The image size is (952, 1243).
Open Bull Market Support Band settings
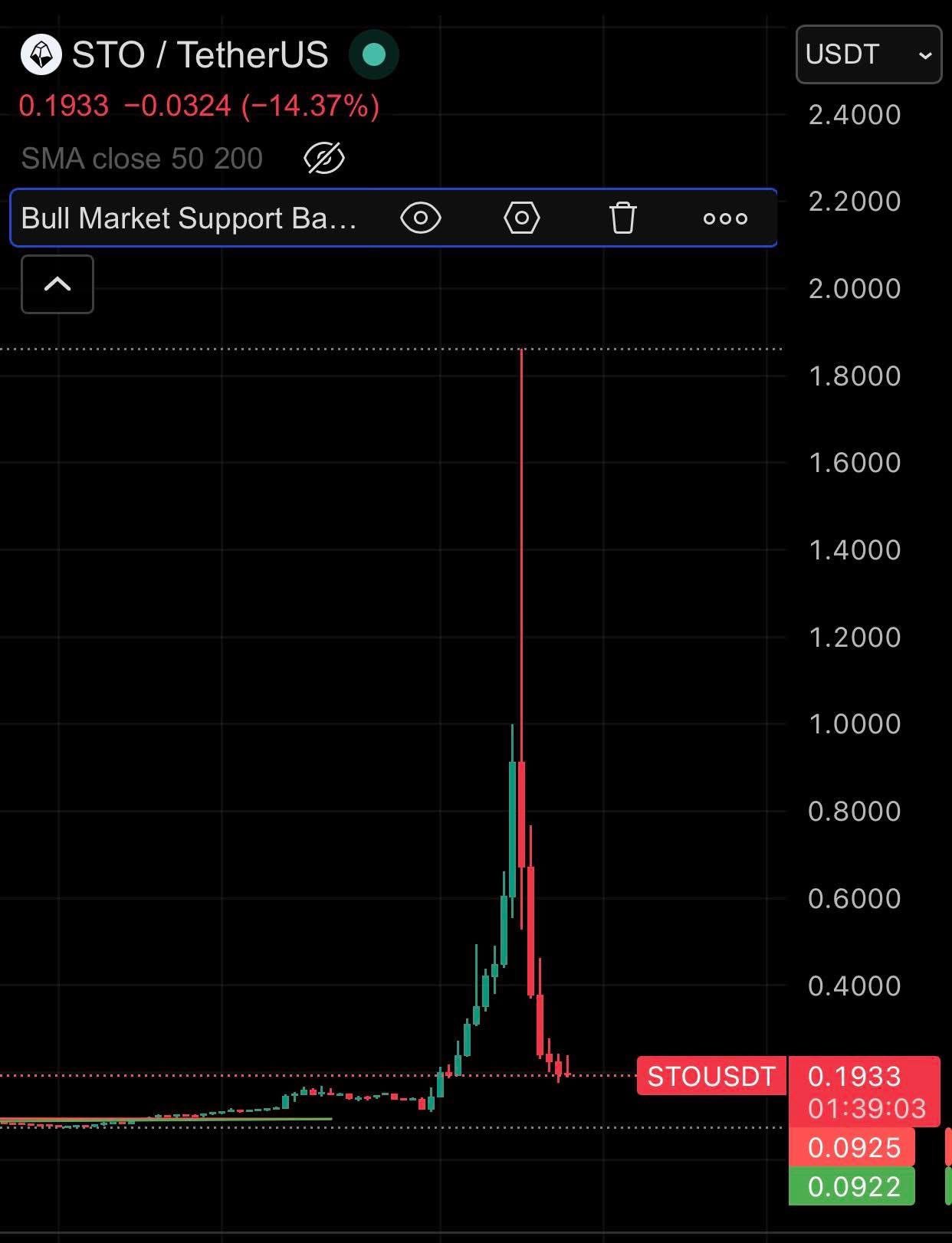coord(522,218)
